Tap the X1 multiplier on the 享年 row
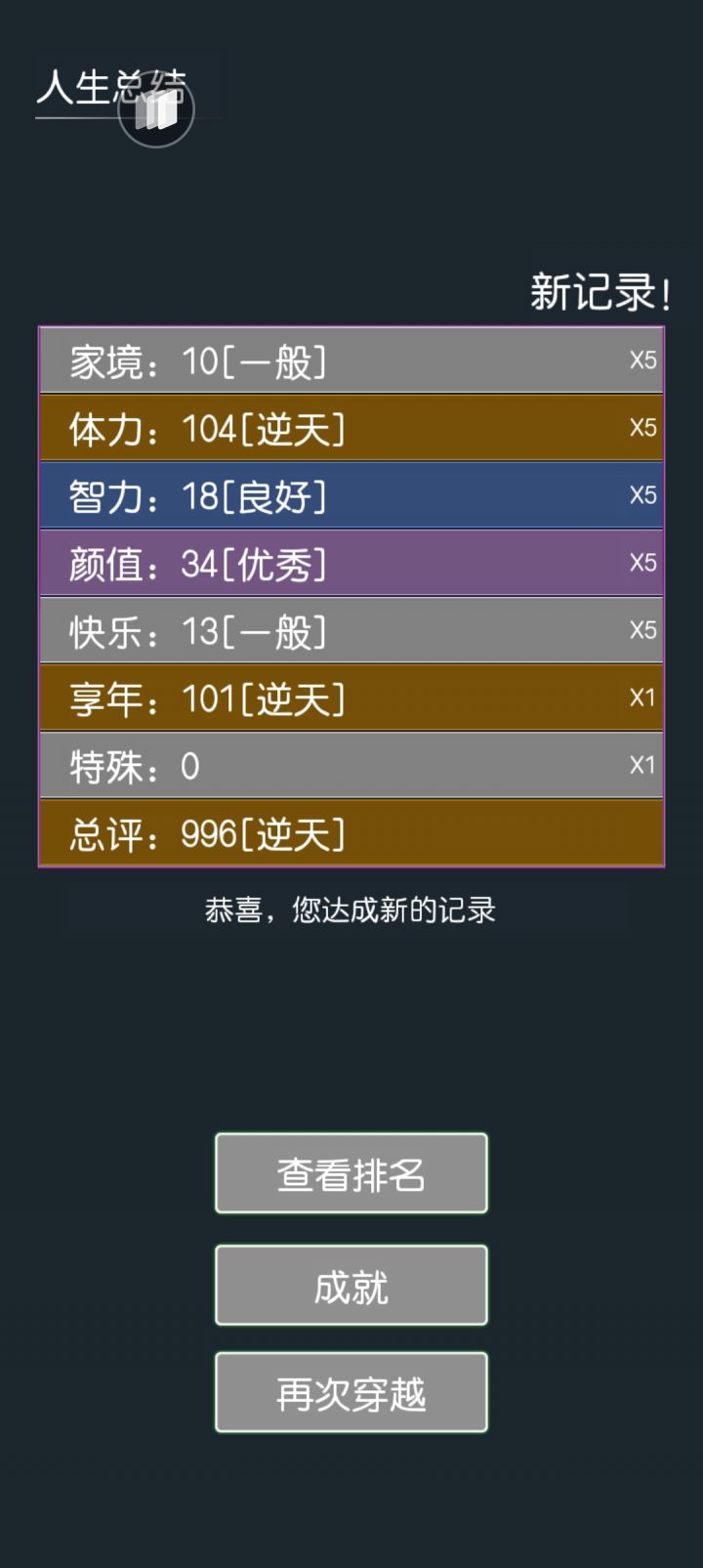The height and width of the screenshot is (1568, 703). pos(641,698)
